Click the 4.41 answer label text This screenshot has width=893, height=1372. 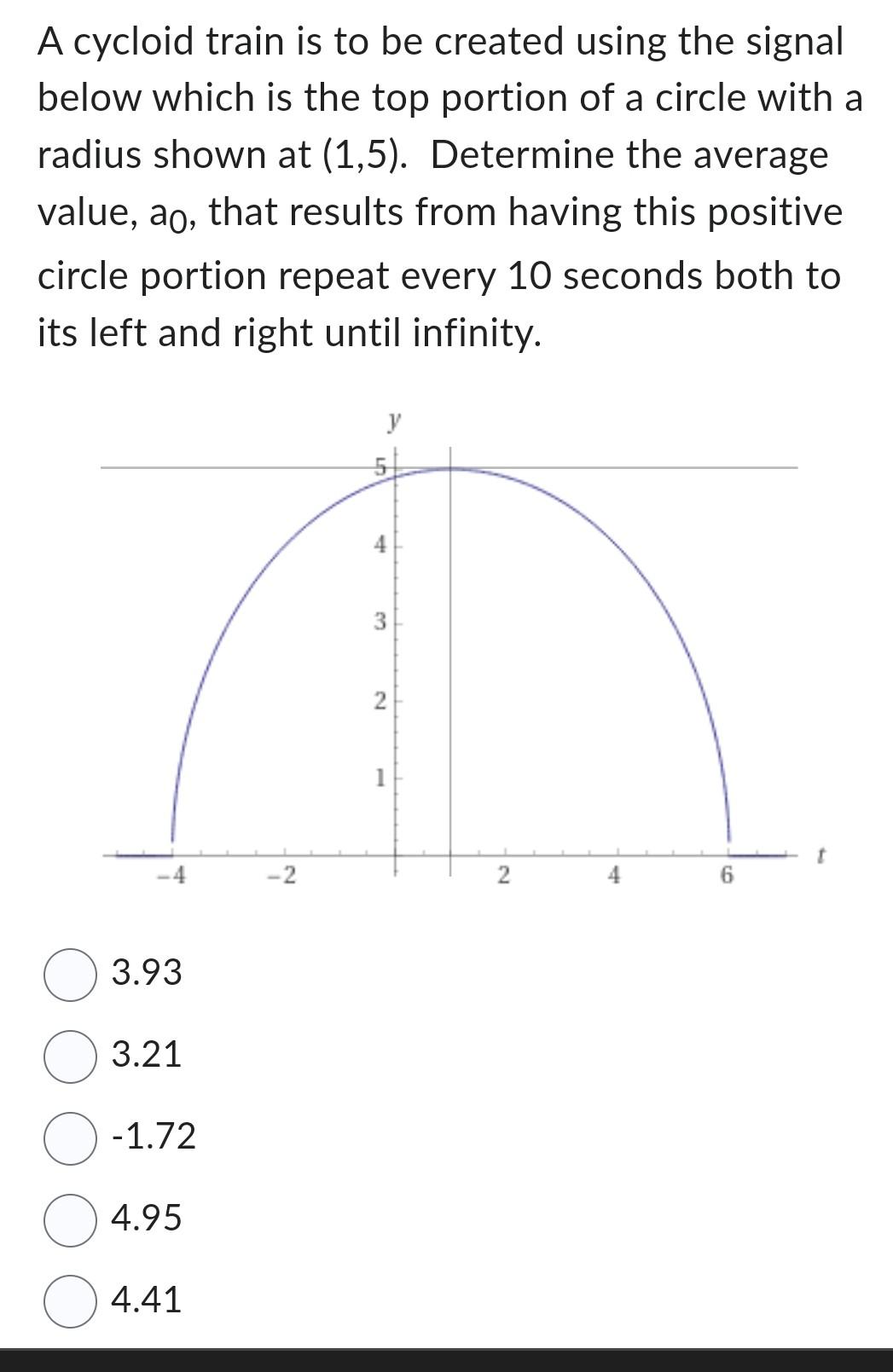tap(146, 1300)
